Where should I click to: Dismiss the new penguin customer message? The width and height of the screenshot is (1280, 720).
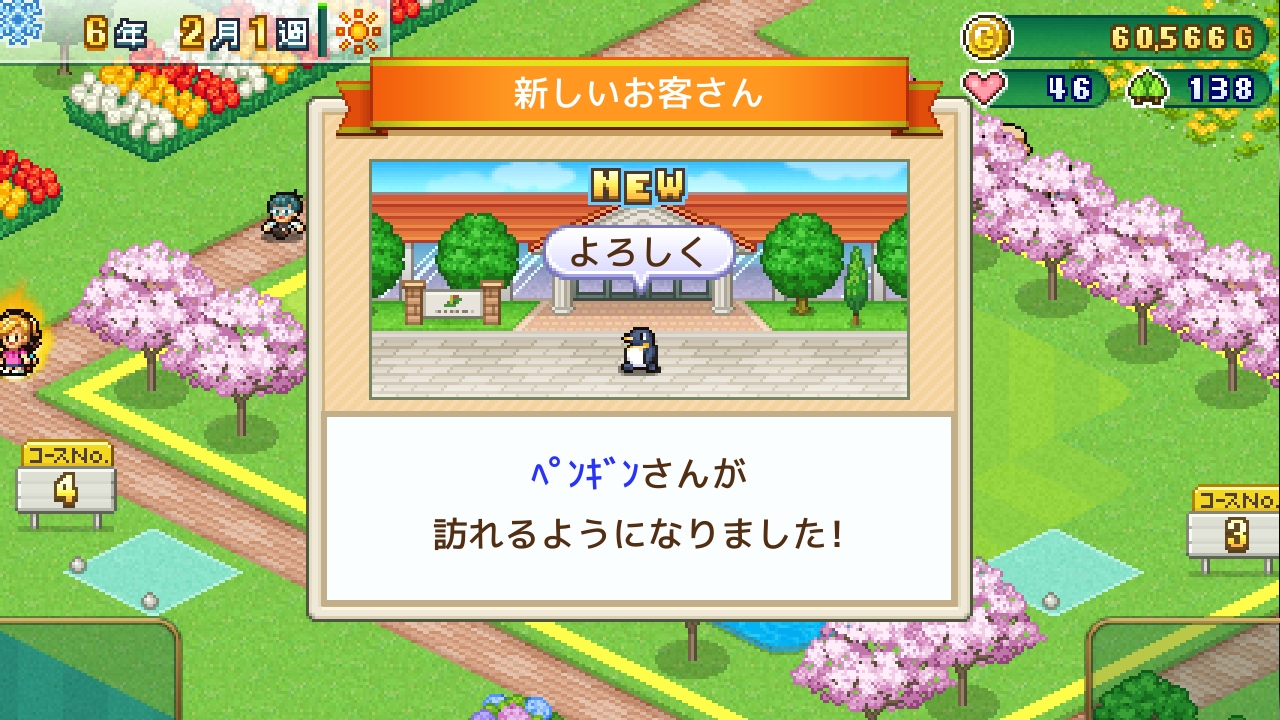click(x=639, y=507)
